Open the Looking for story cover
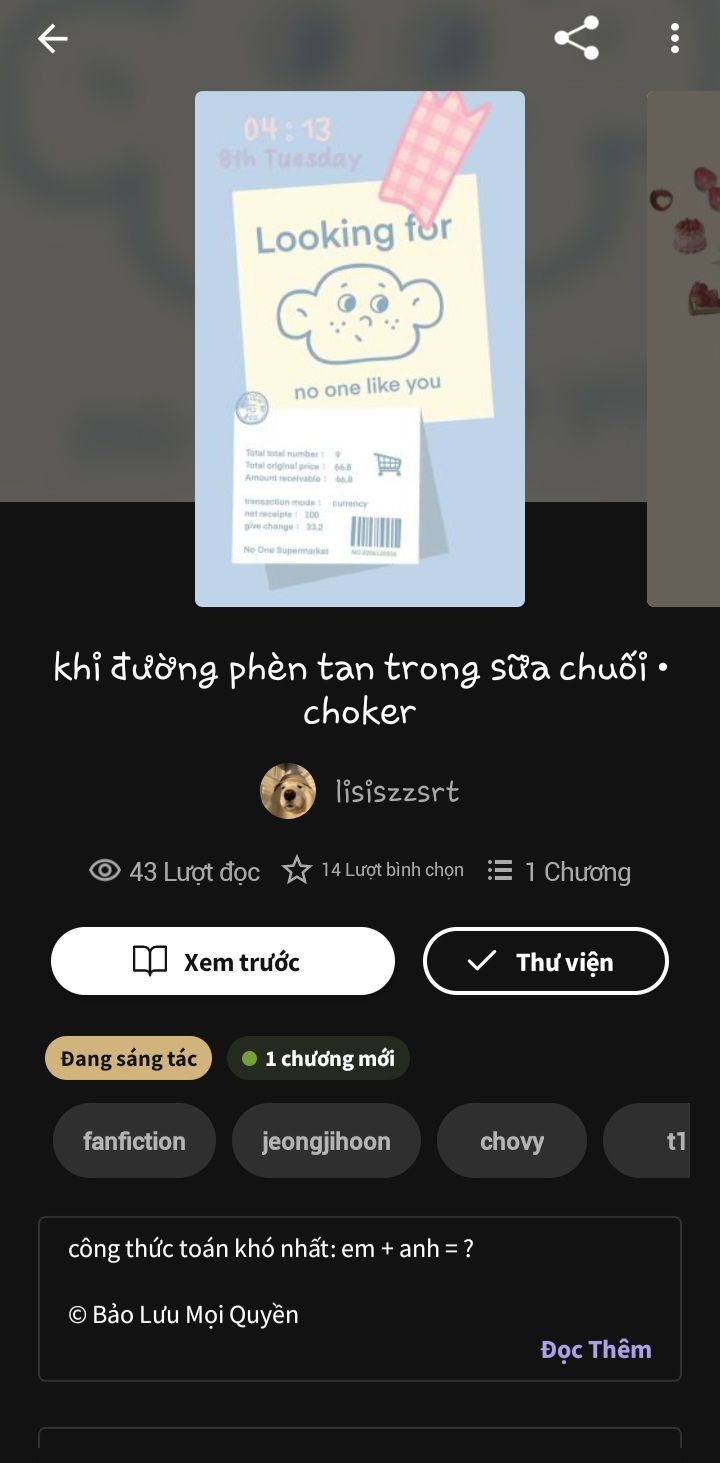Screen dimensions: 720x1463 click(x=360, y=349)
